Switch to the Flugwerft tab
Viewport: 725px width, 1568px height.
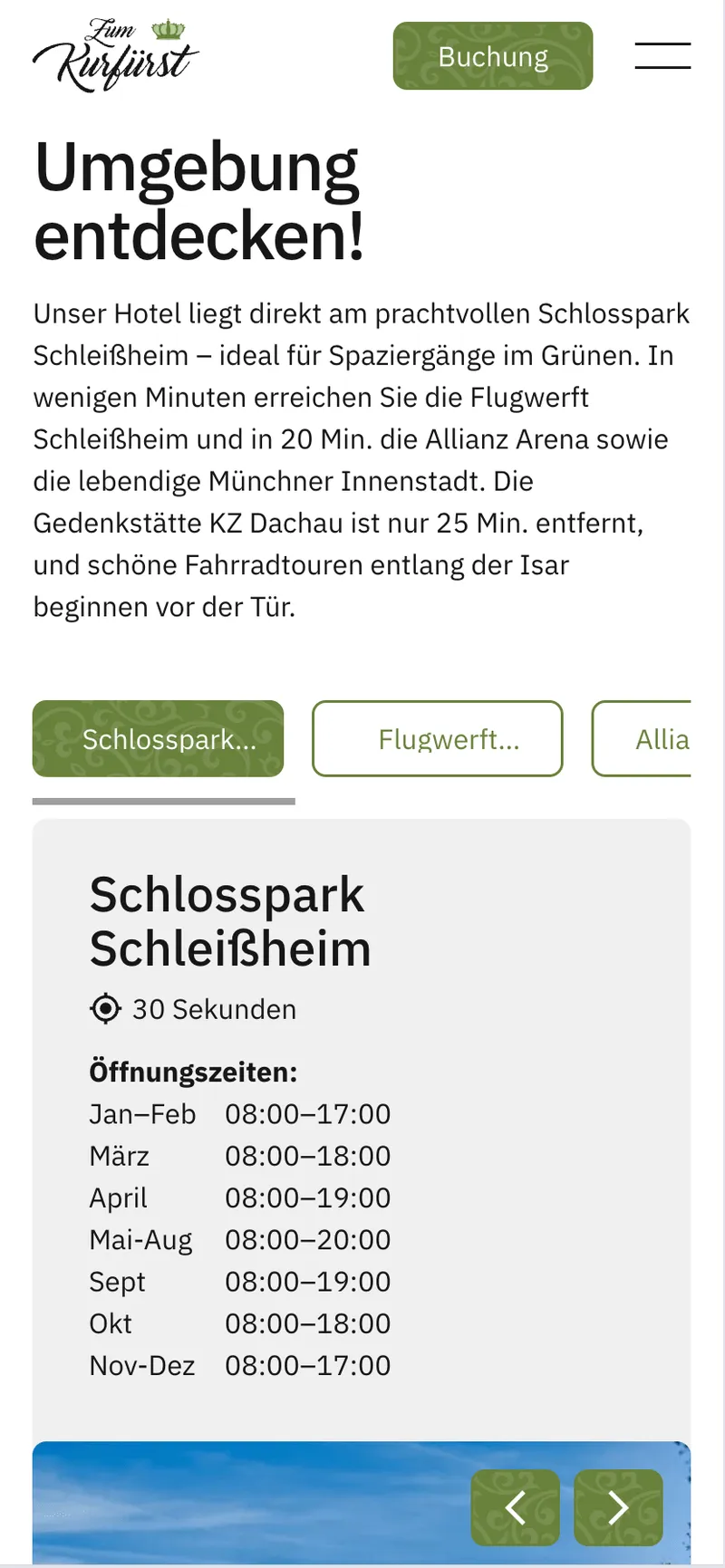(x=437, y=738)
